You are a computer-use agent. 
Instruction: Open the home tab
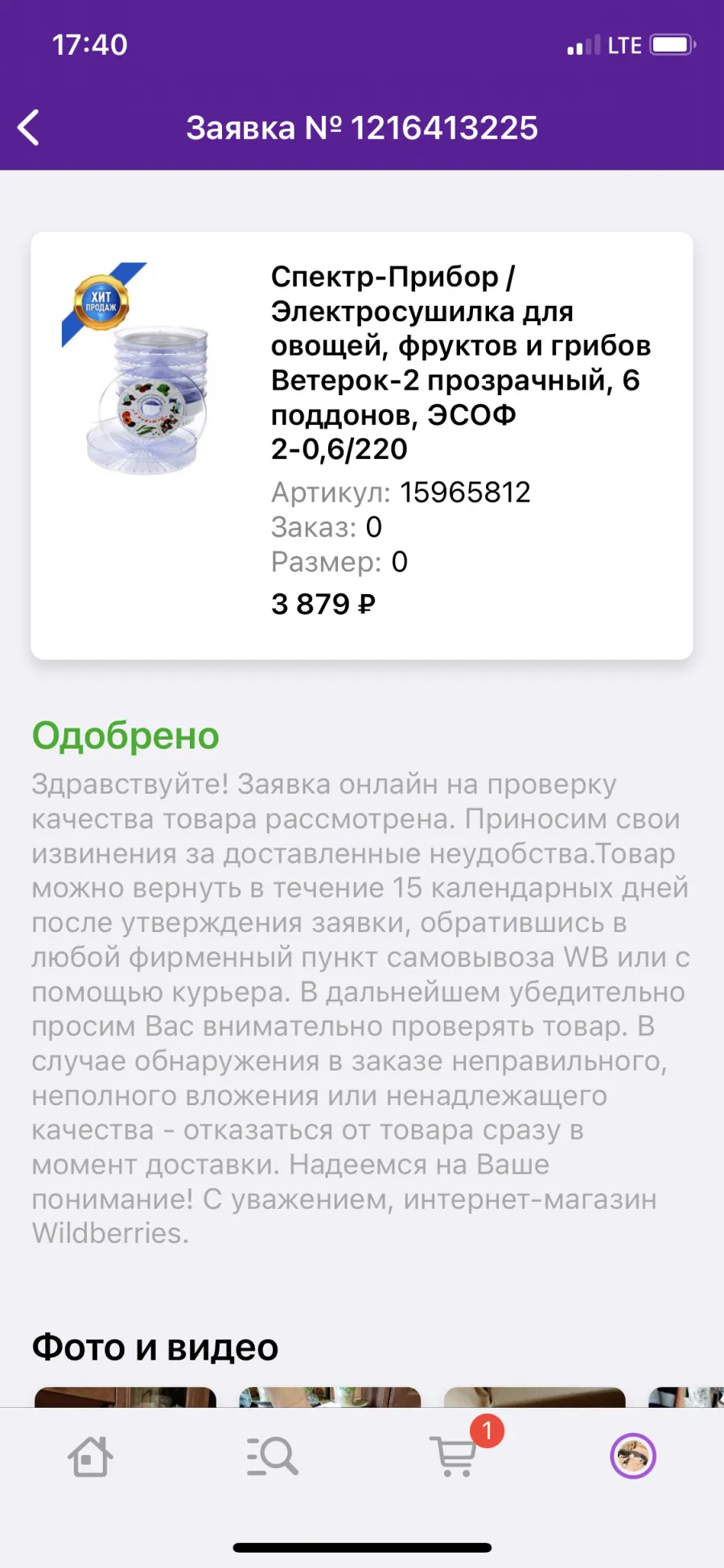pos(90,1456)
